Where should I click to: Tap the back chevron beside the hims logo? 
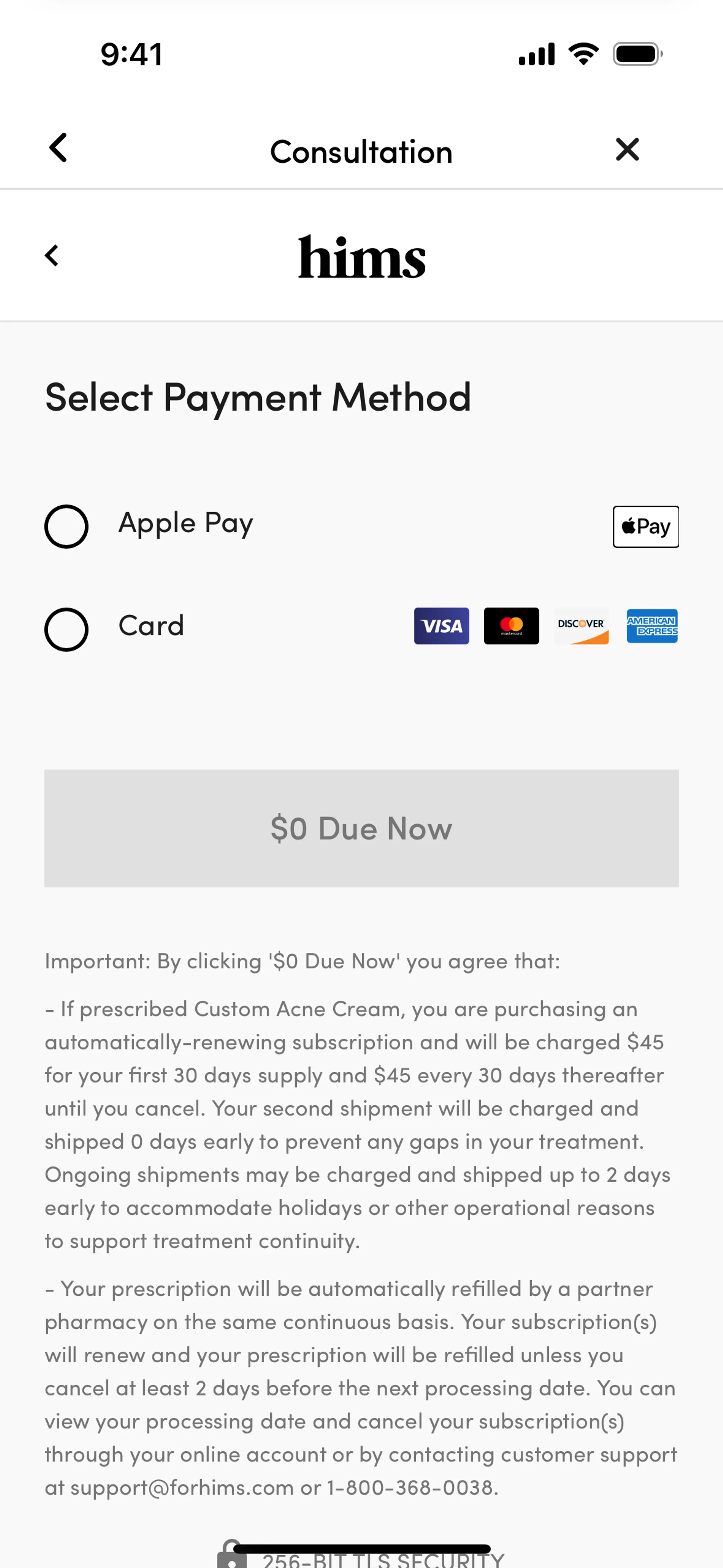click(x=52, y=256)
